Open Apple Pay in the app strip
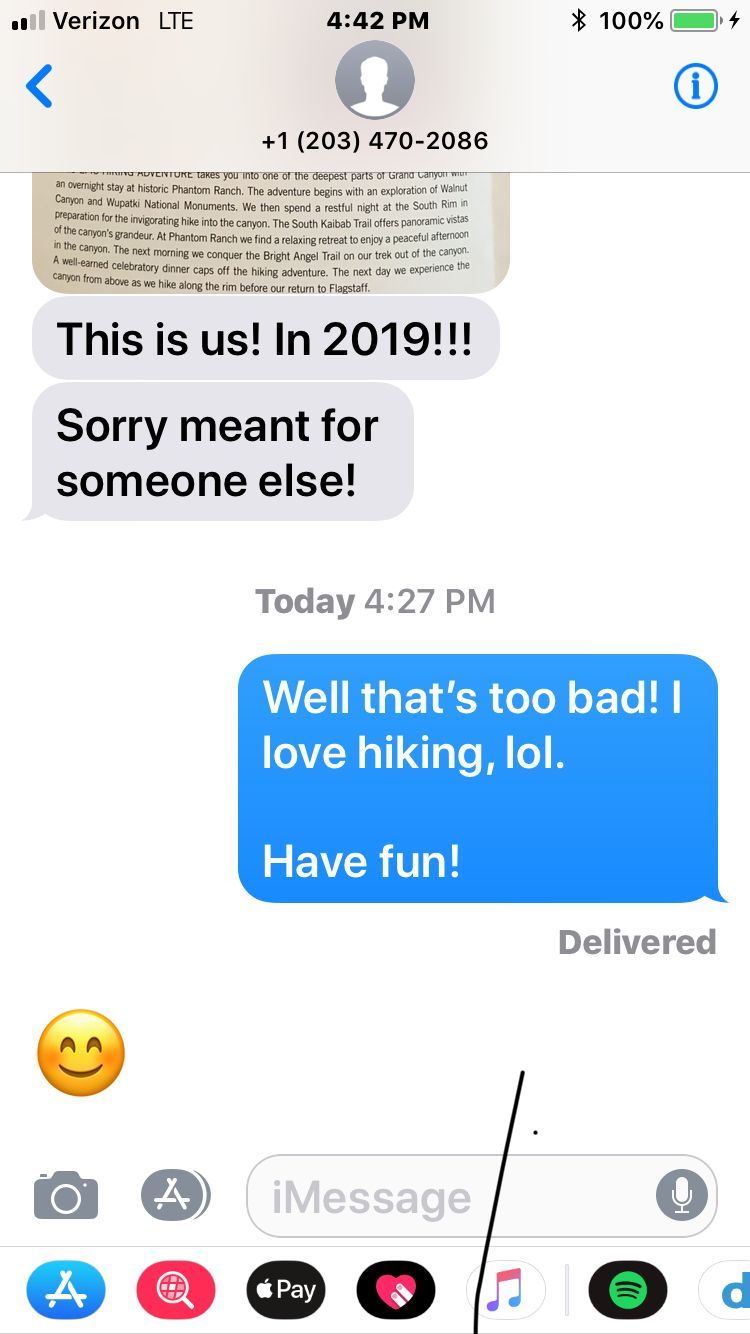 [x=286, y=1290]
